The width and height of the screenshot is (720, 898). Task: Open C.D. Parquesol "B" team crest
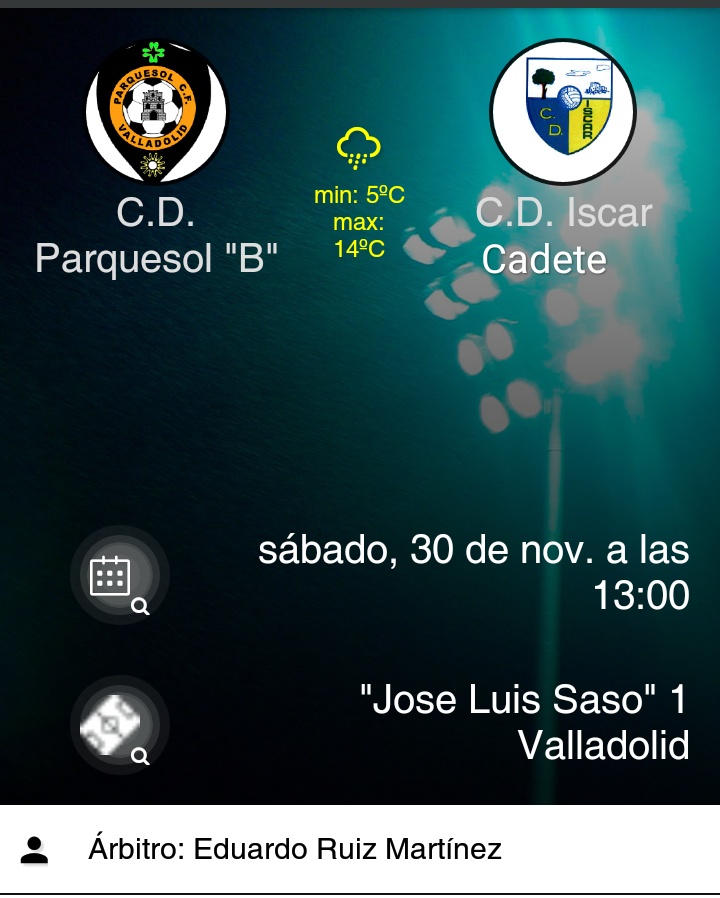156,112
